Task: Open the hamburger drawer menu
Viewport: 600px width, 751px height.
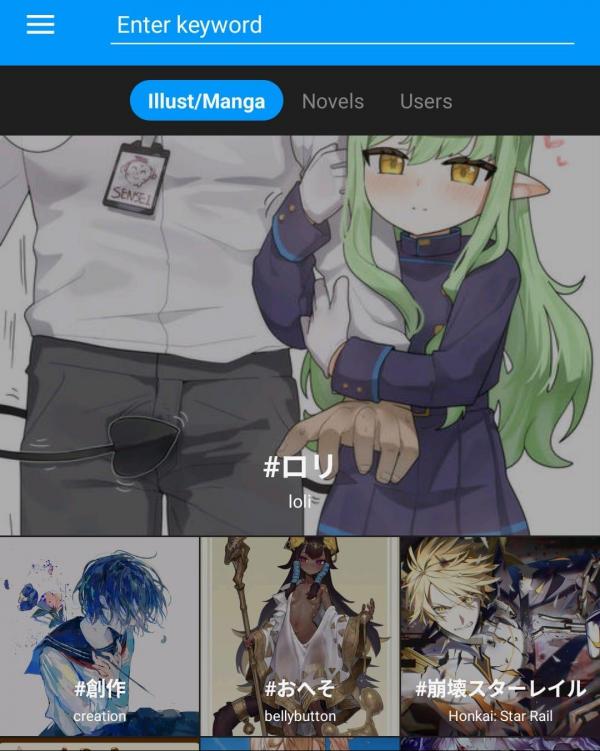Action: (40, 25)
